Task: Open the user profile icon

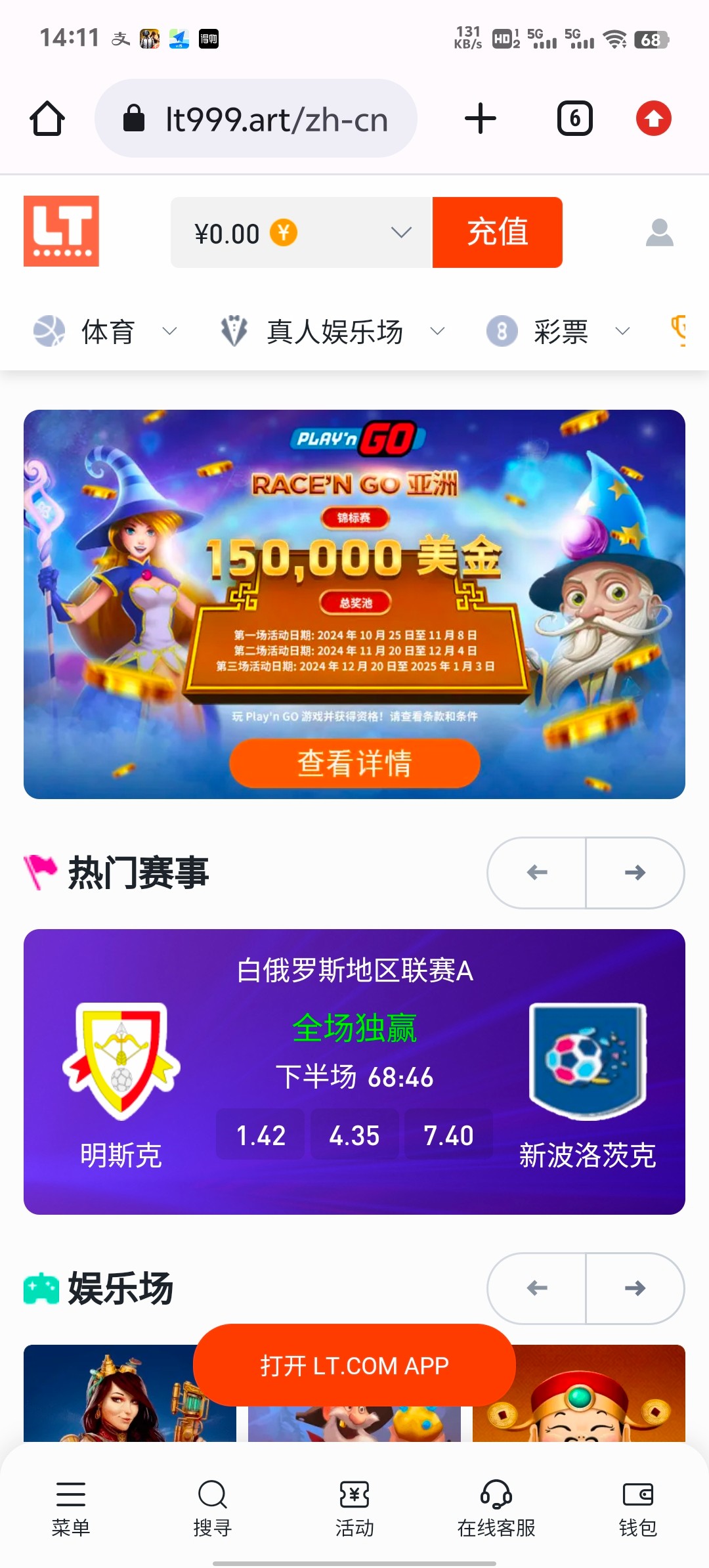Action: click(x=659, y=232)
